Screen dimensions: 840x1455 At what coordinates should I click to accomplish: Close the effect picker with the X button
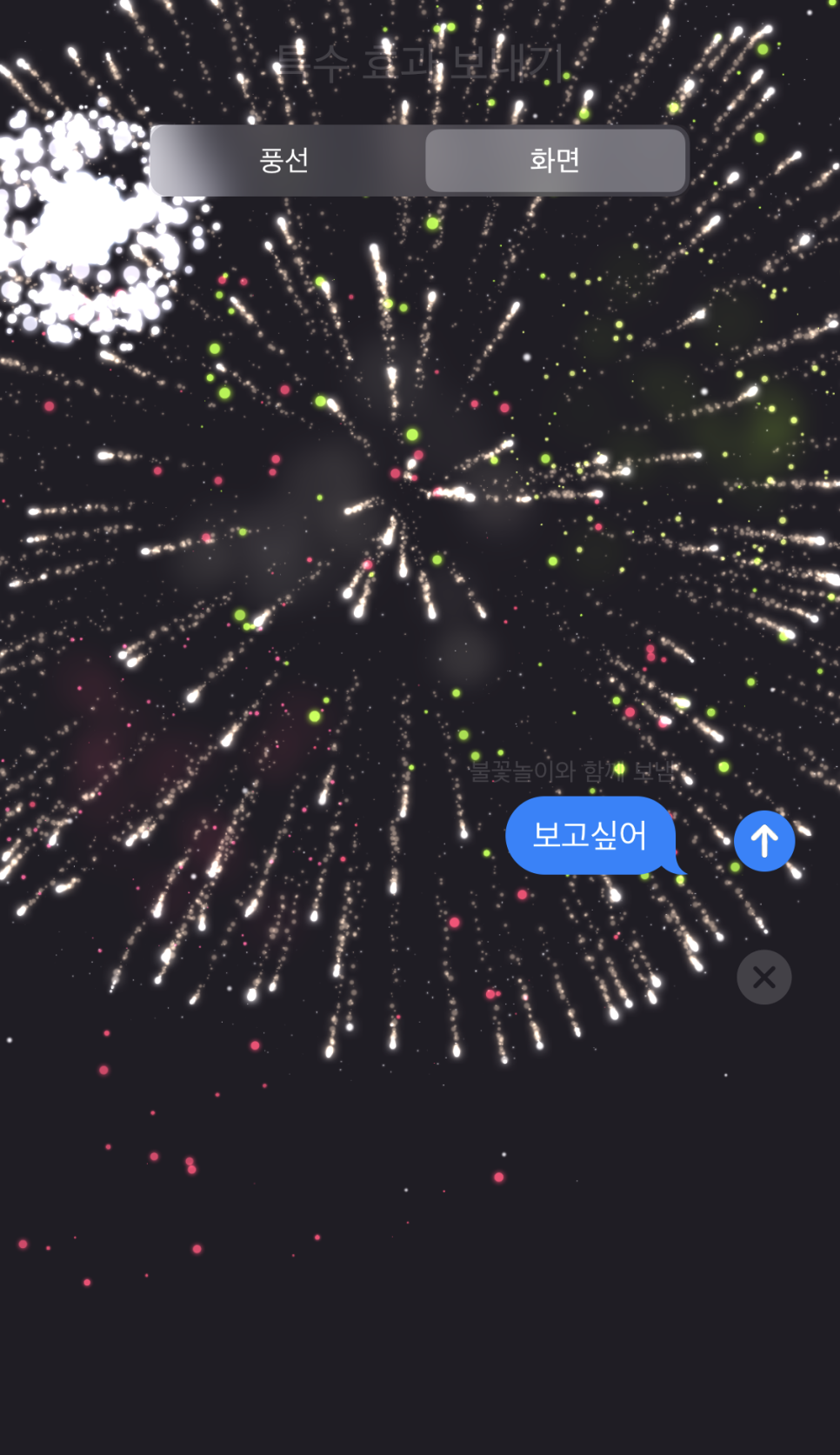[764, 977]
